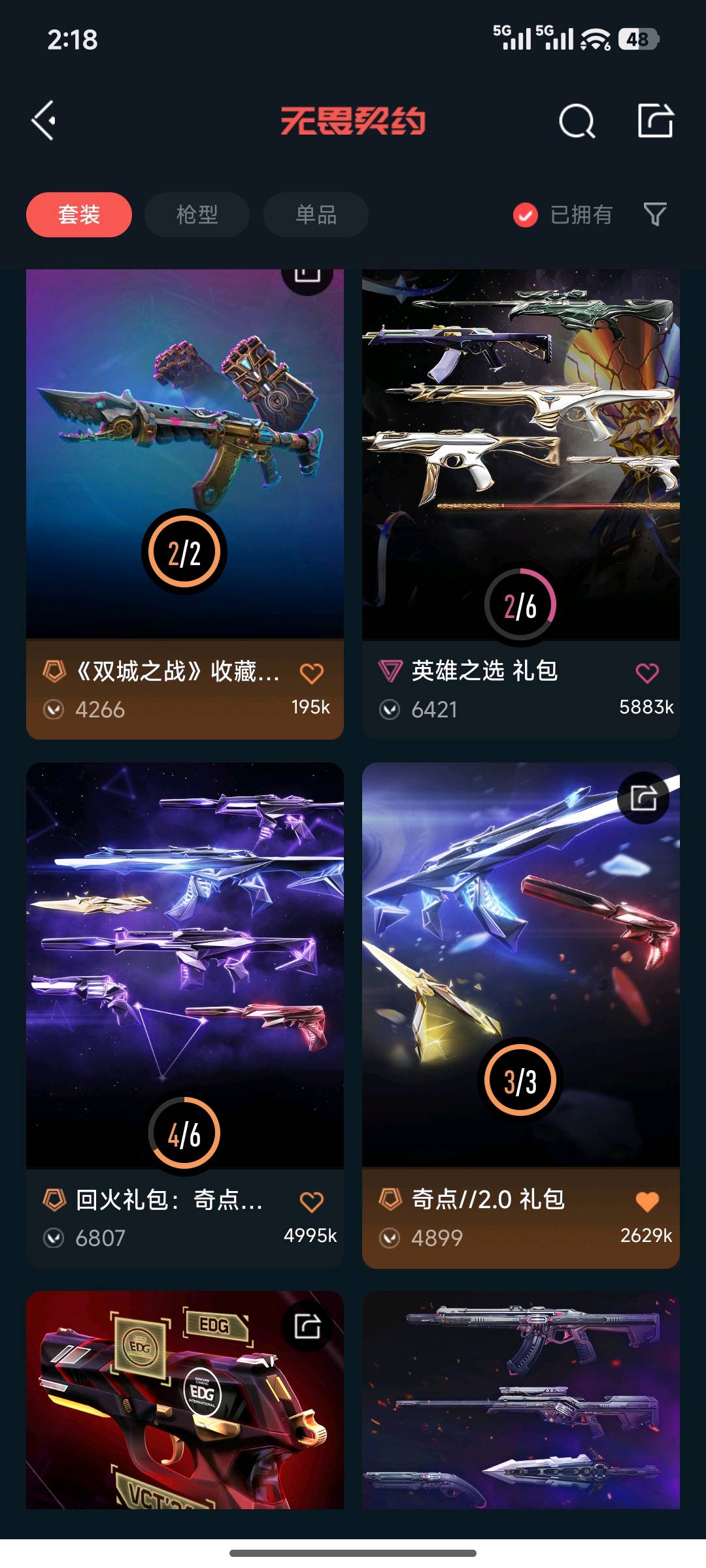This screenshot has height=1568, width=706.
Task: Switch to the 单品 tab
Action: tap(316, 214)
